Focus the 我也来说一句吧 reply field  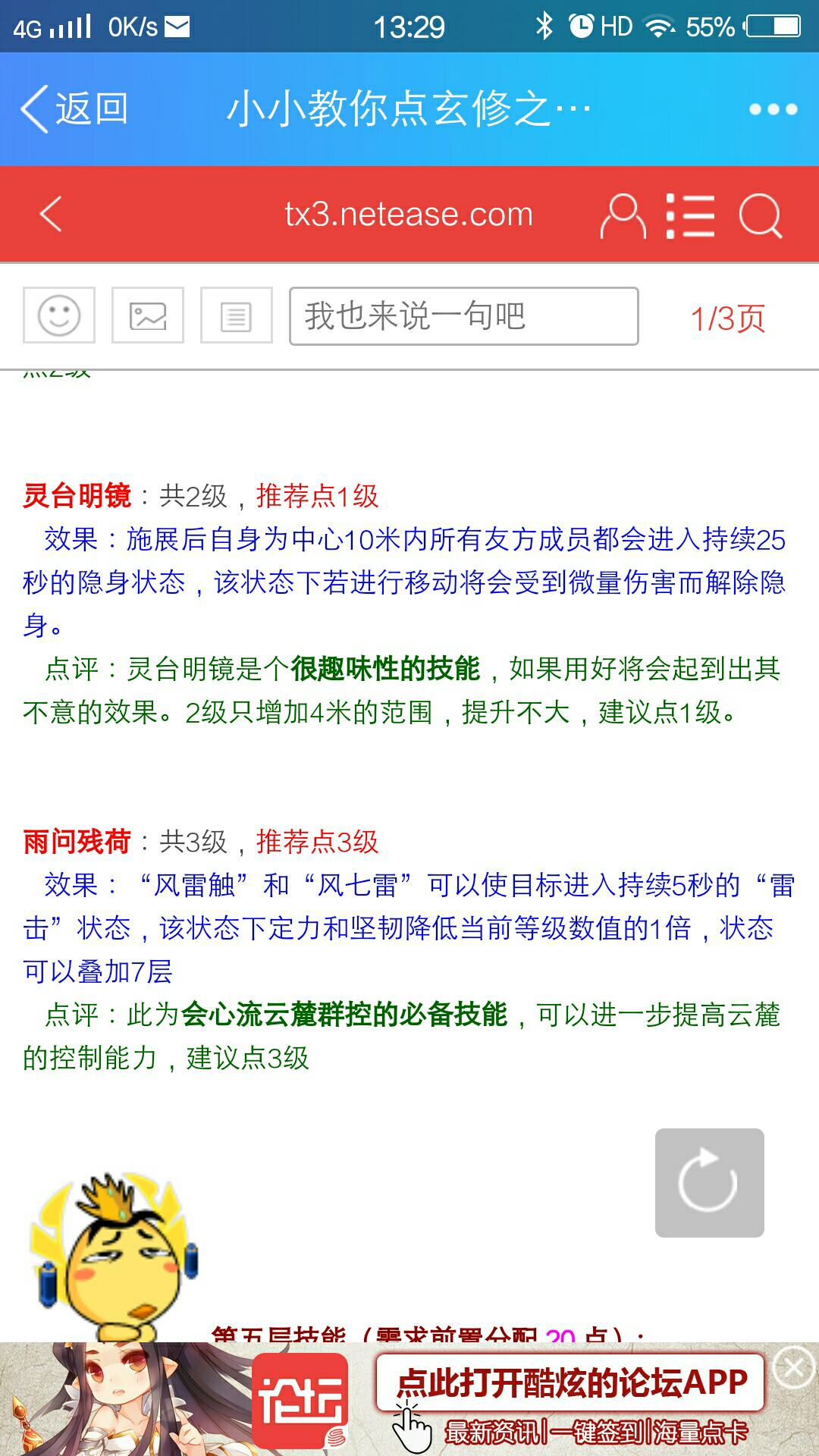(x=464, y=316)
